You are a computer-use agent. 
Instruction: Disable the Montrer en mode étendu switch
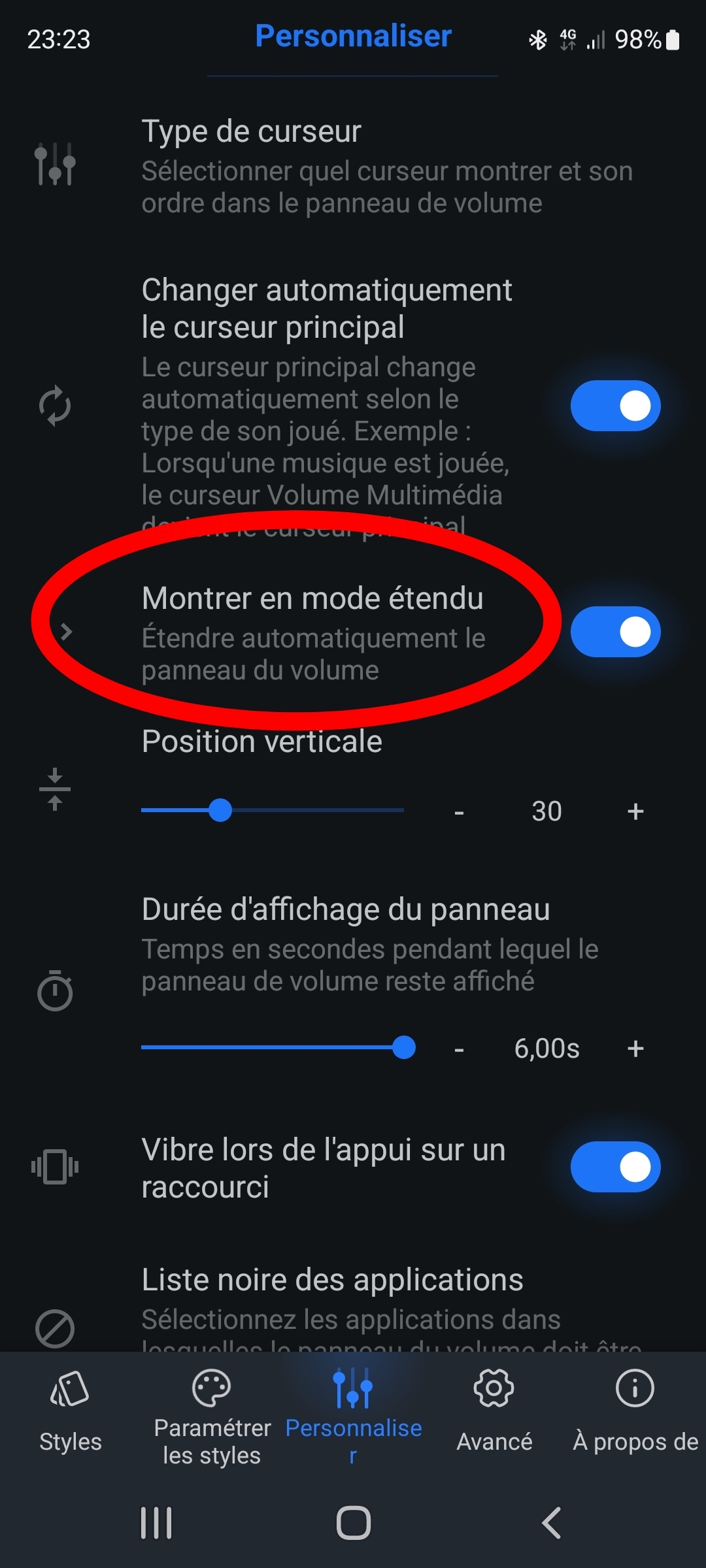[615, 632]
